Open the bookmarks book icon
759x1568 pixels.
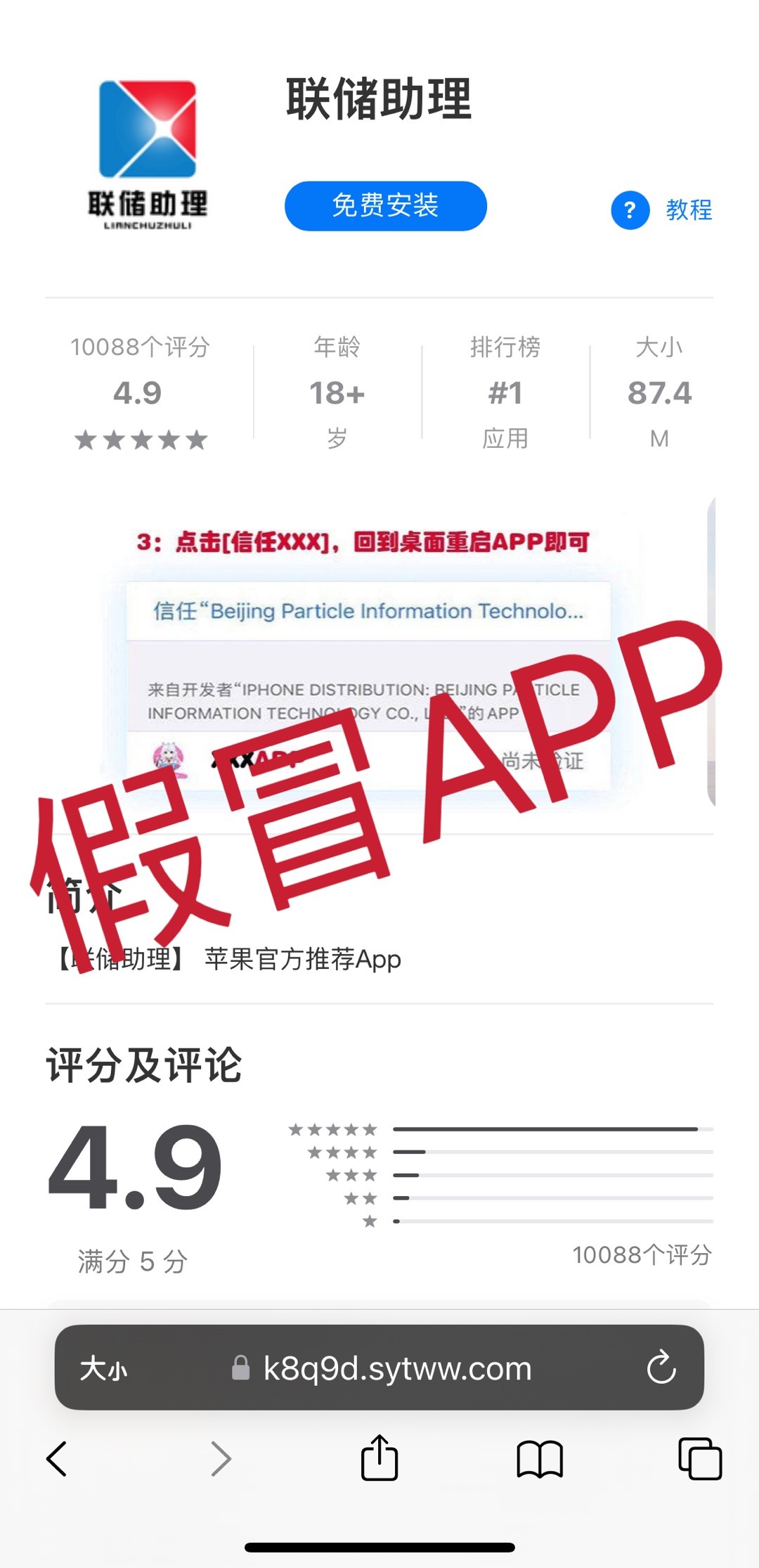539,1458
